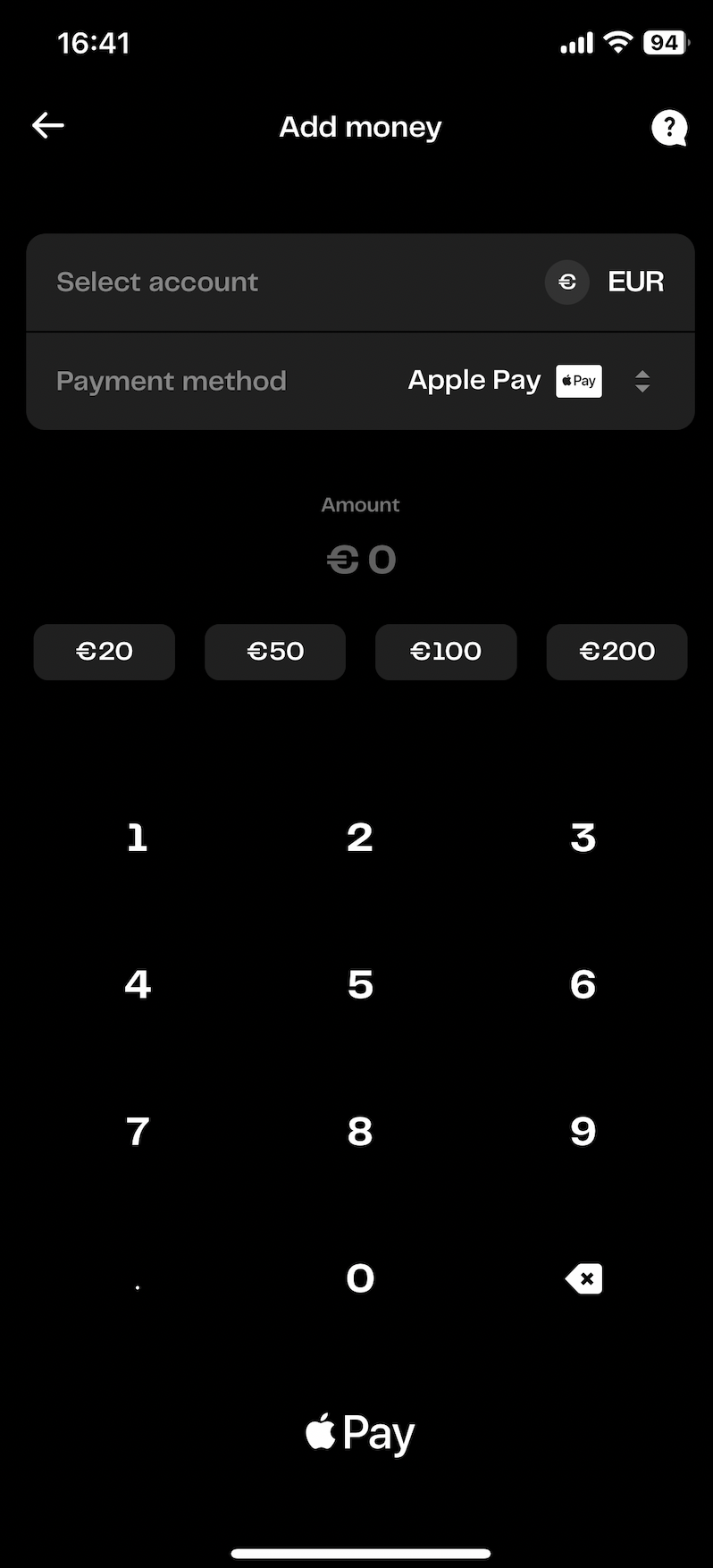
Task: Tap the 9 key on the keypad
Action: pos(583,1131)
